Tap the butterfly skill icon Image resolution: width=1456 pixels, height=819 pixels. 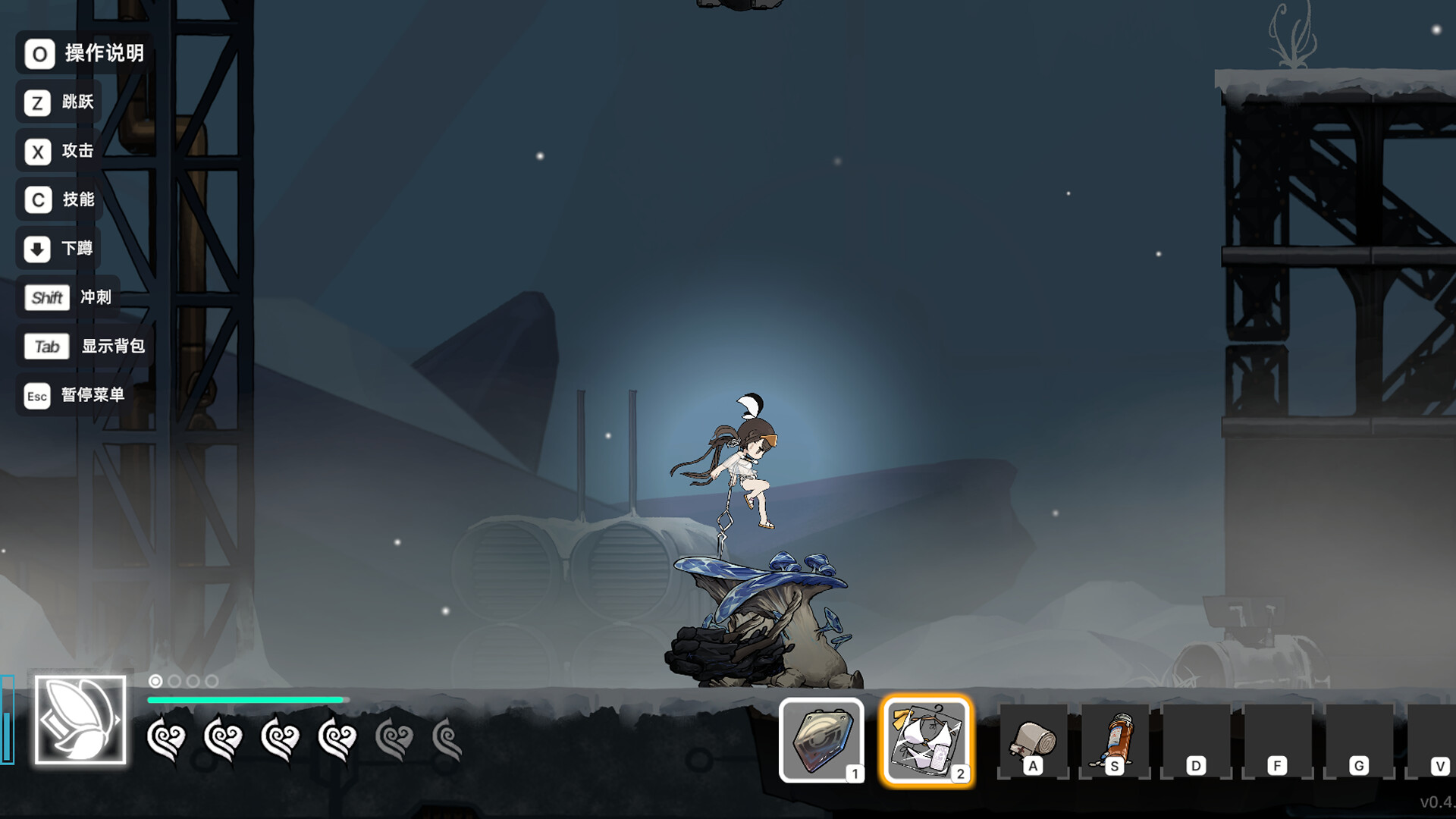pyautogui.click(x=80, y=720)
